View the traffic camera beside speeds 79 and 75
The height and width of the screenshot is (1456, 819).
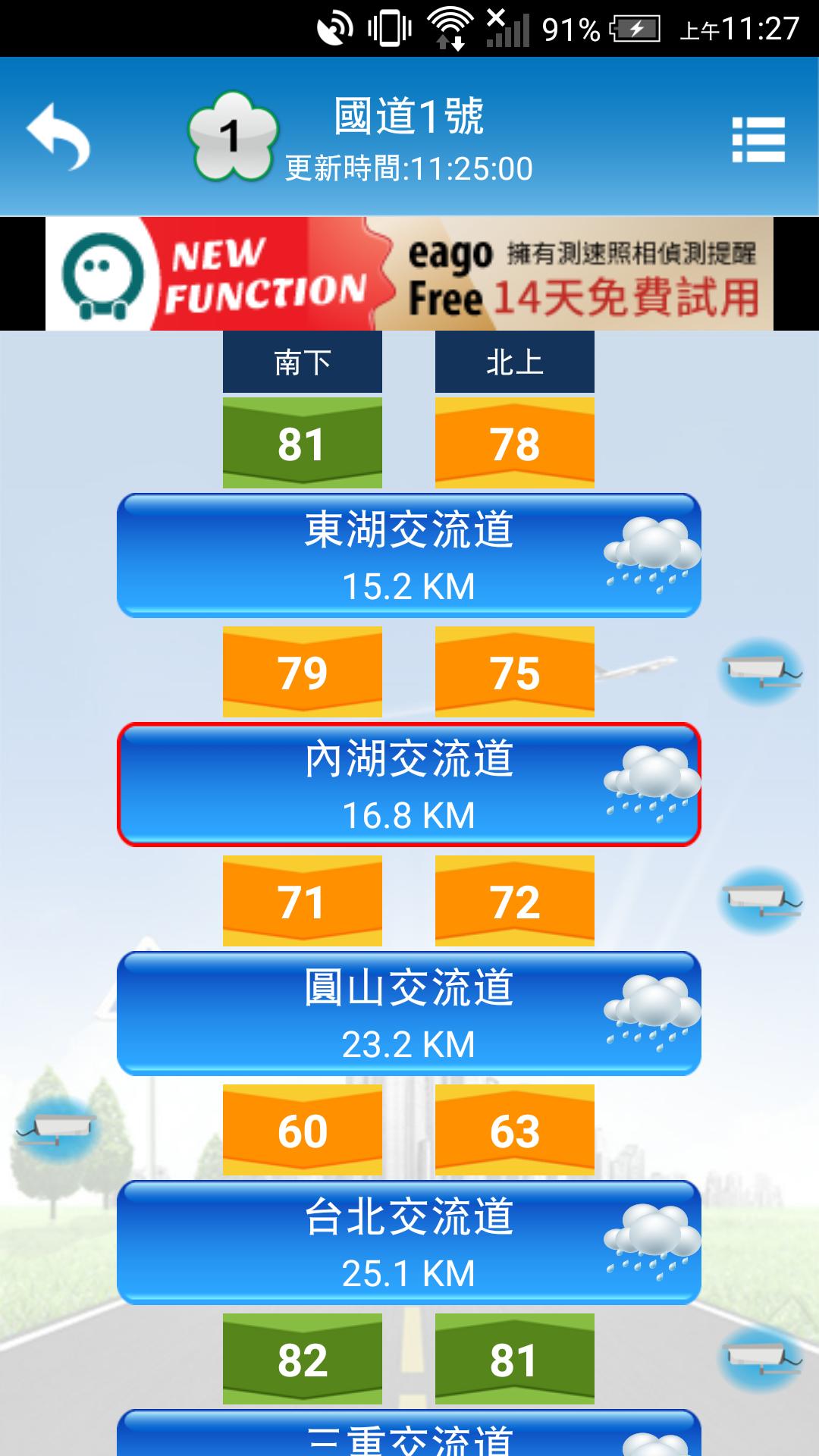pos(761,672)
